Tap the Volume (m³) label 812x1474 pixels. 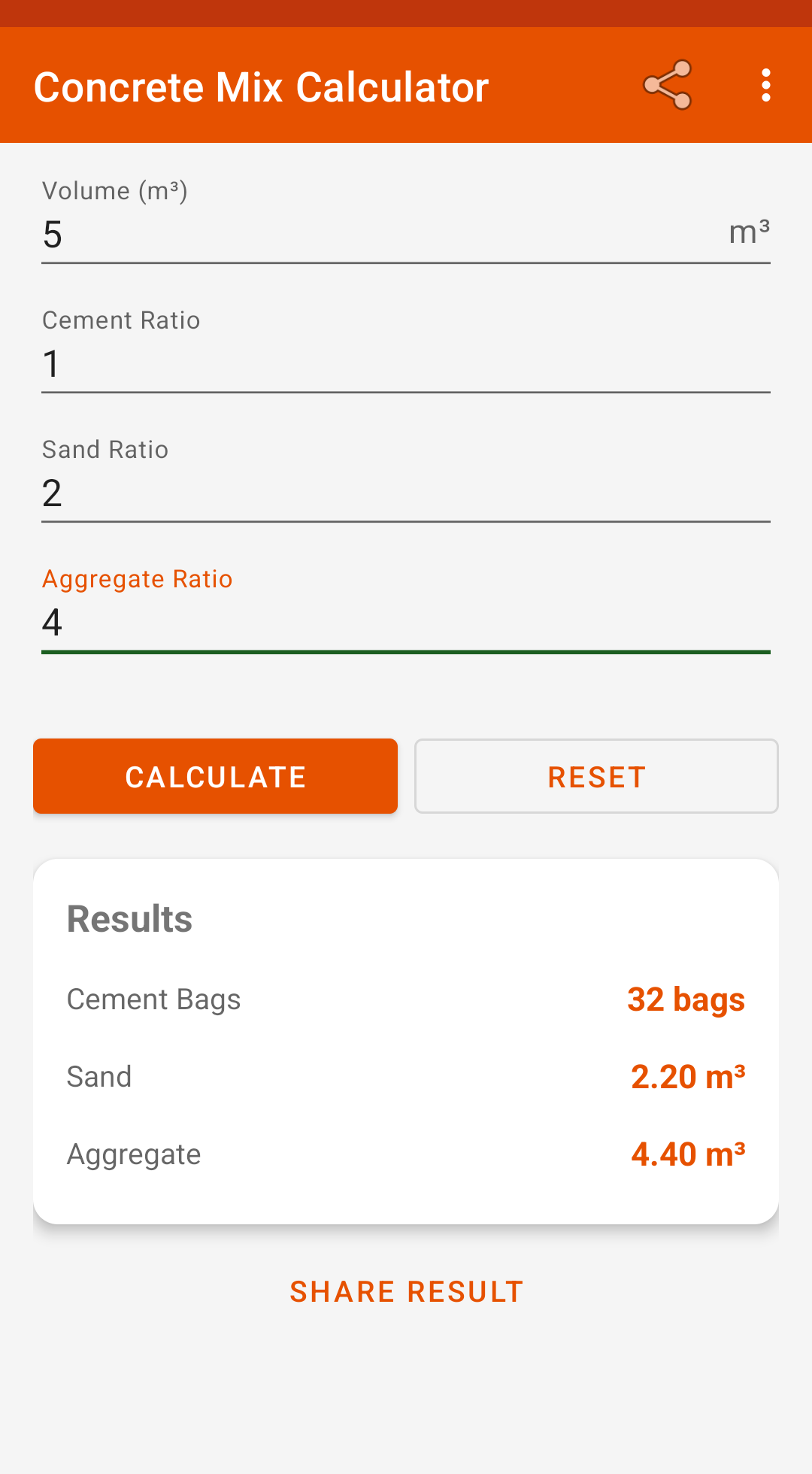[114, 191]
